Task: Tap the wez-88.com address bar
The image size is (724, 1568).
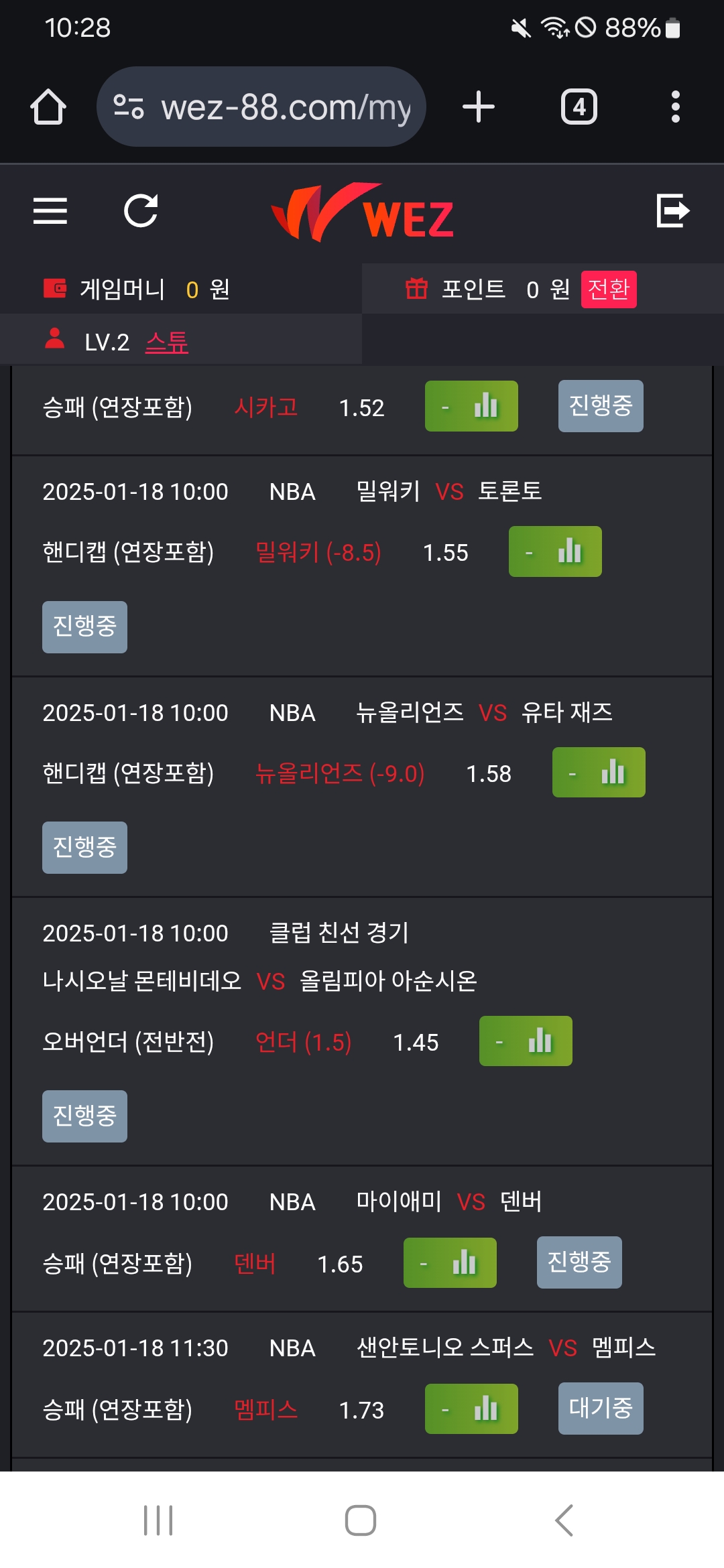Action: [x=261, y=107]
